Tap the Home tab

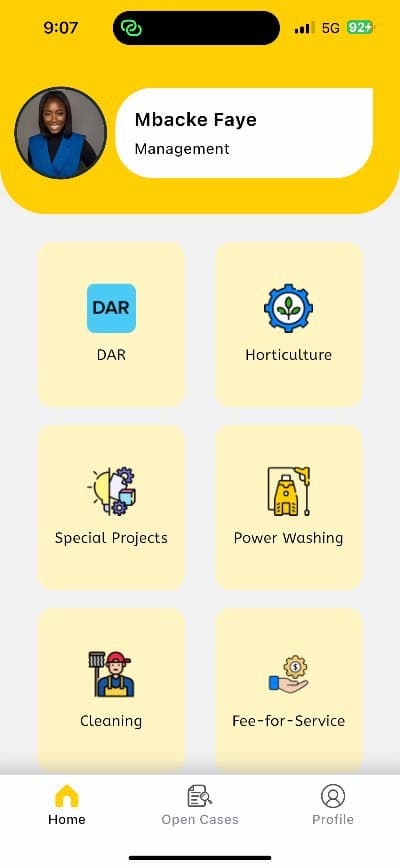[x=67, y=805]
